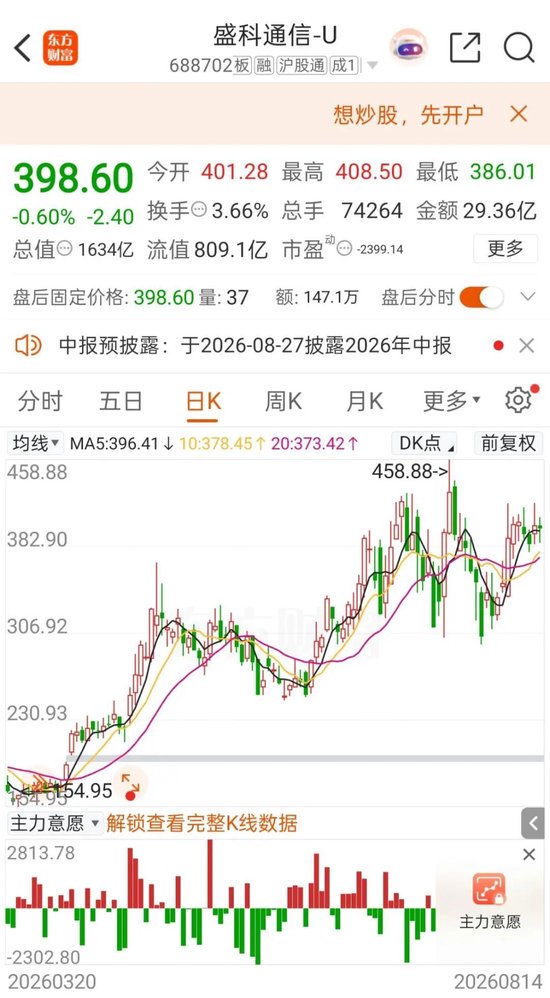
Task: Close the 中报预披露 announcement notice
Action: pyautogui.click(x=526, y=346)
